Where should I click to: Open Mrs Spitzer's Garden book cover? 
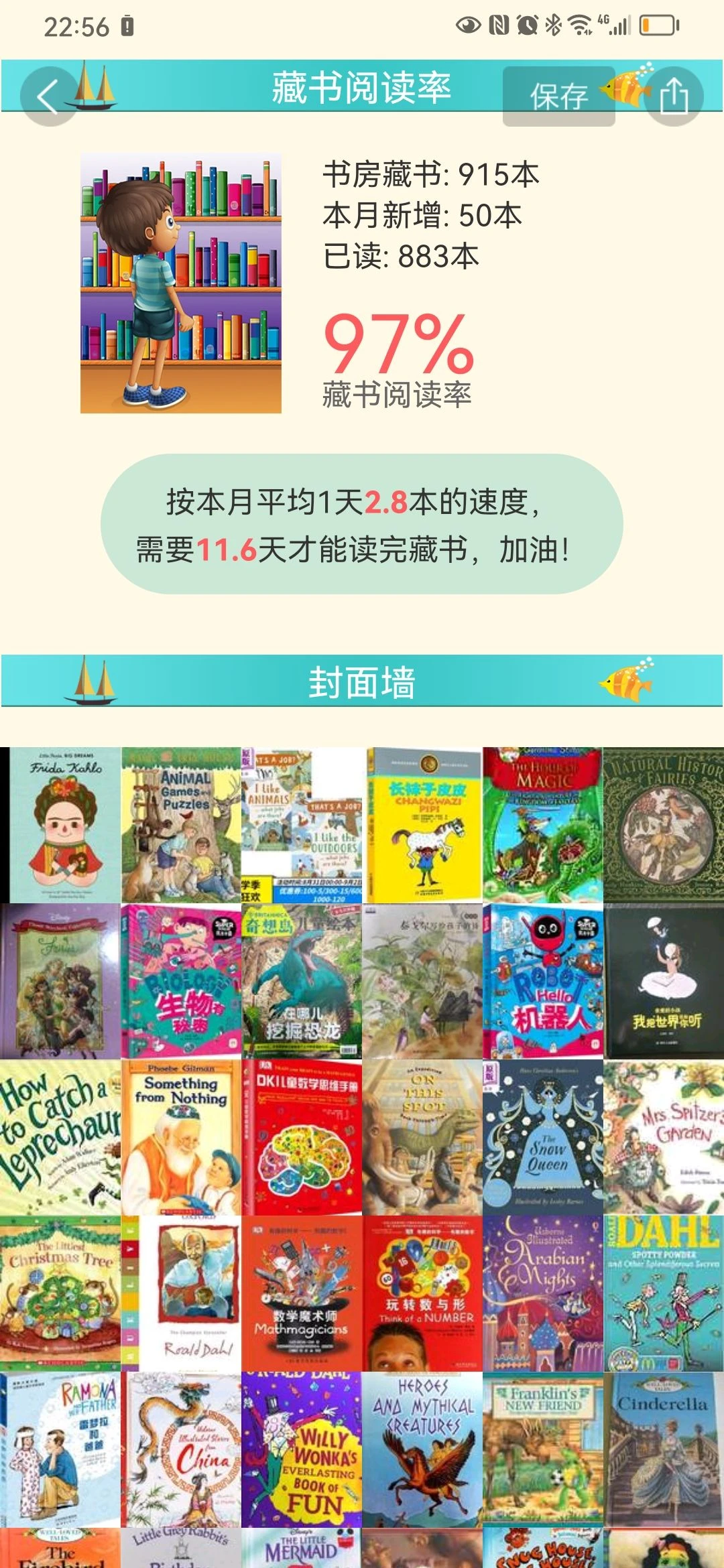click(664, 1137)
